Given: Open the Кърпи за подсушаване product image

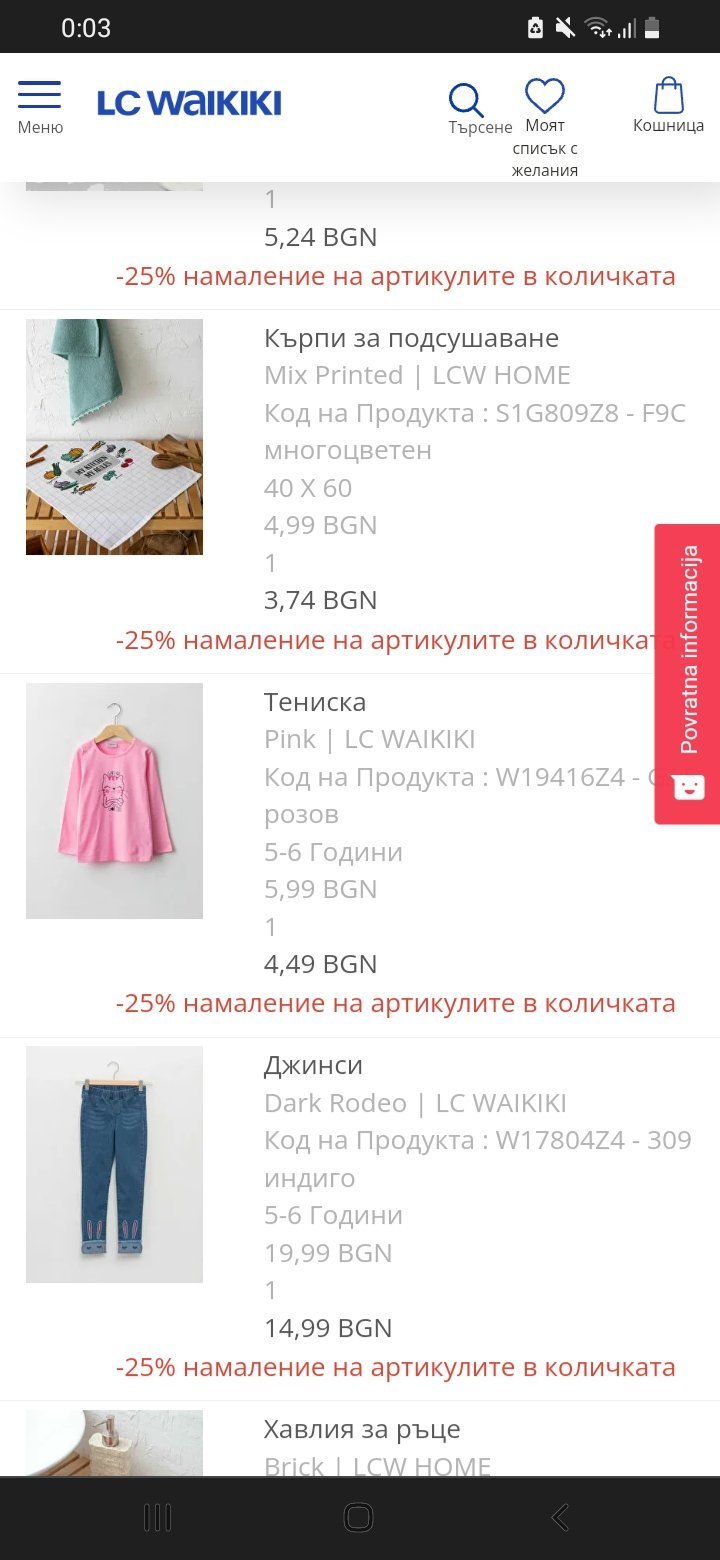Looking at the screenshot, I should tap(114, 437).
